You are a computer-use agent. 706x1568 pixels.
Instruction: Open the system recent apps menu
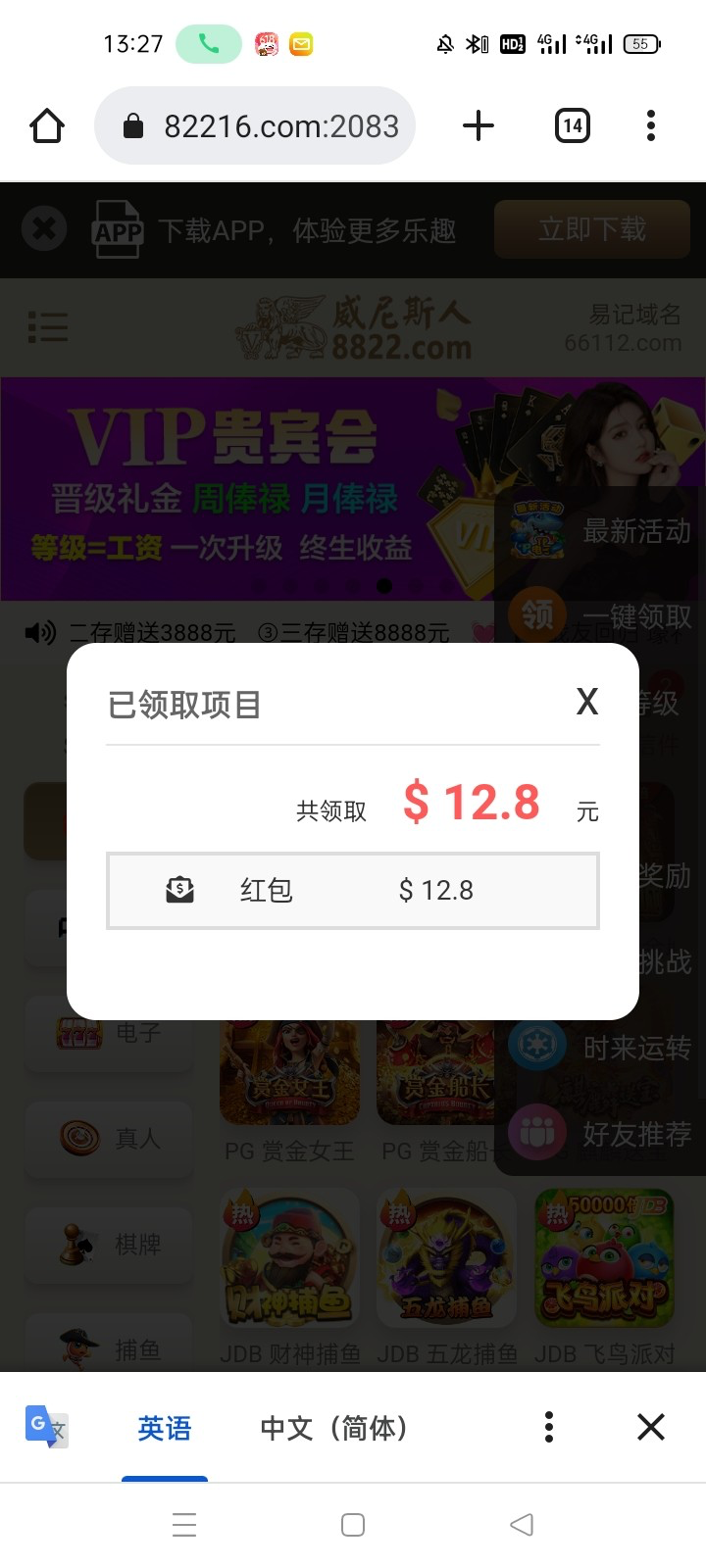click(x=184, y=1525)
